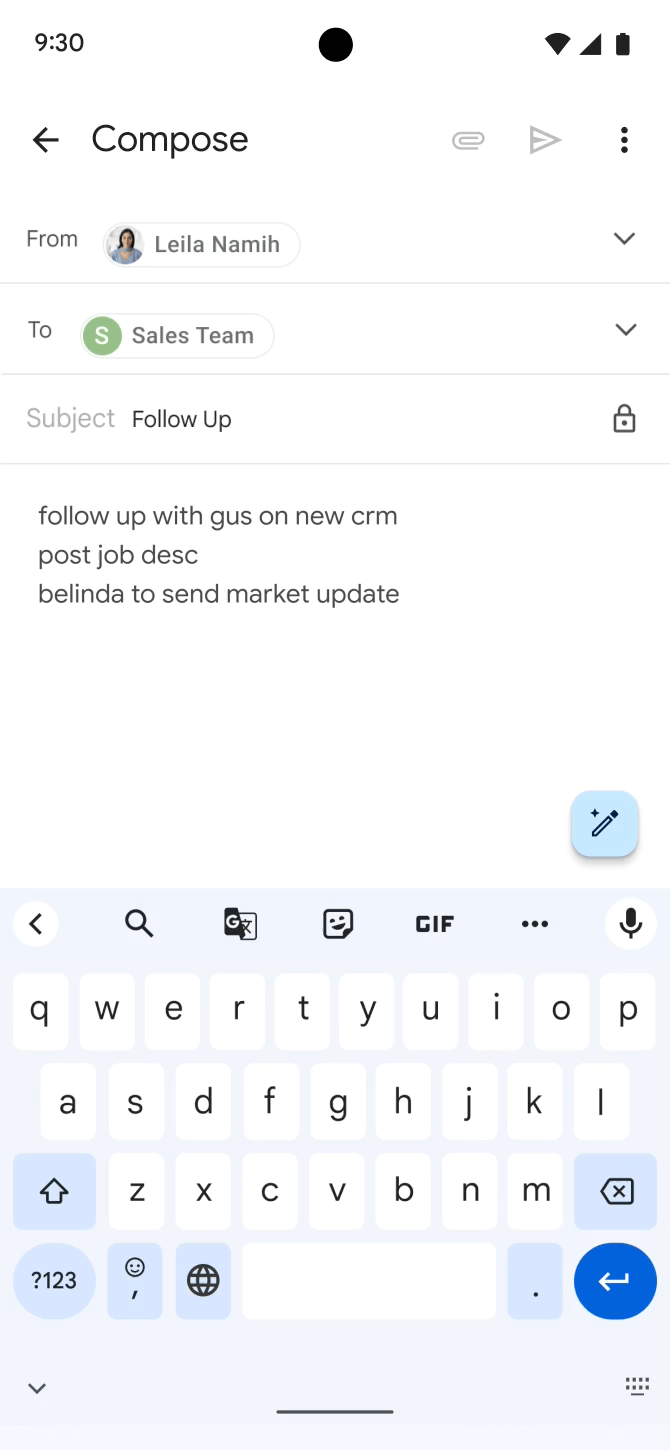This screenshot has width=670, height=1450.
Task: Send the email with the arrow icon
Action: click(545, 140)
